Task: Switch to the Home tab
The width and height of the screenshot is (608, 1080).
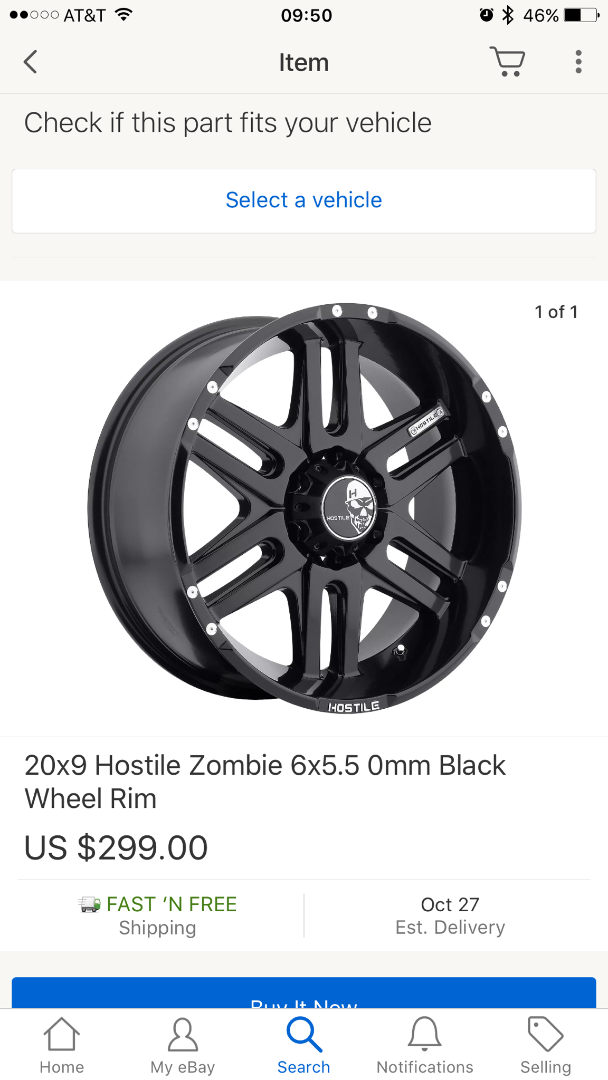Action: click(62, 1046)
